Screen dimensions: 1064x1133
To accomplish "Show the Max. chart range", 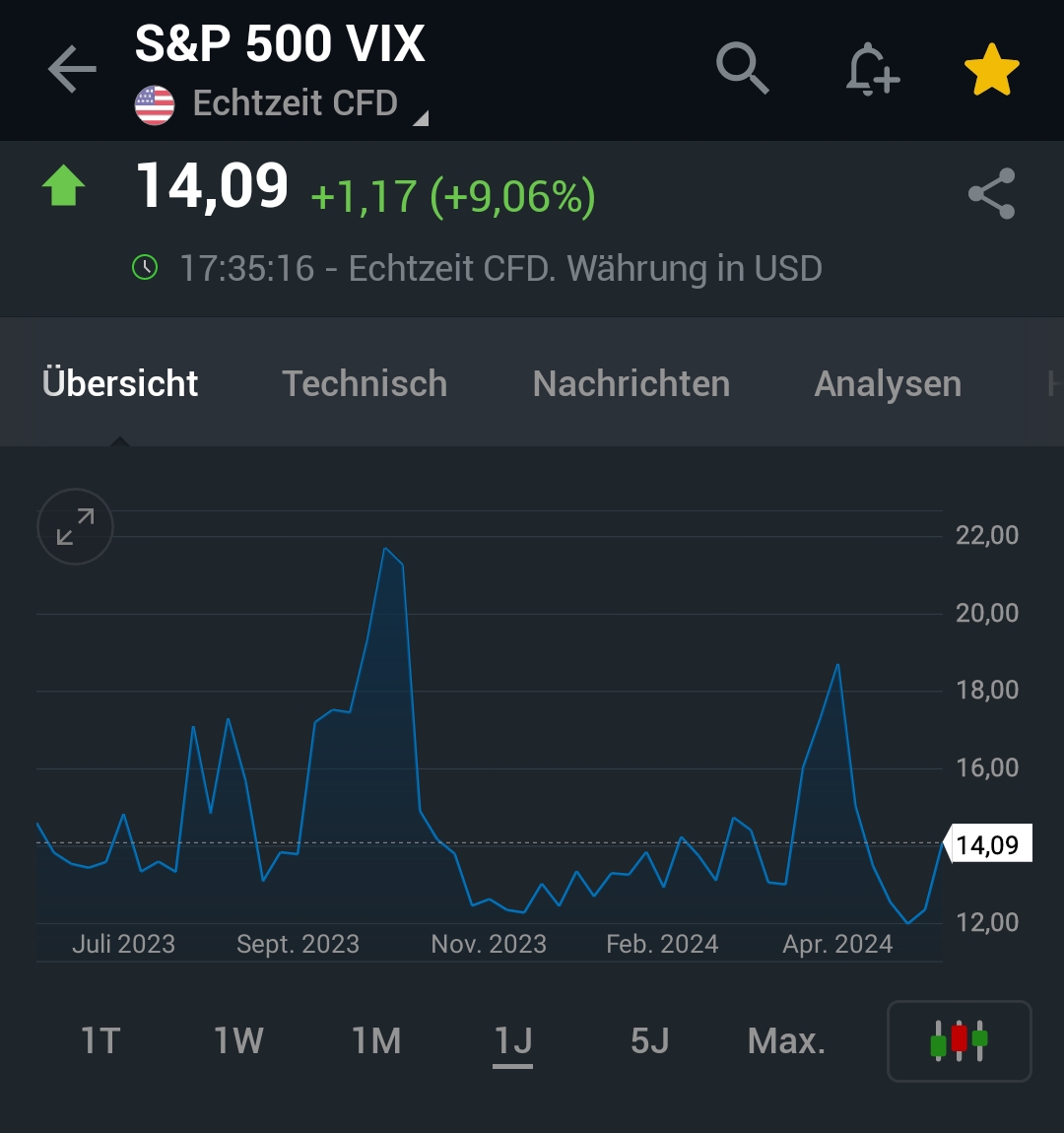I will click(x=786, y=1040).
